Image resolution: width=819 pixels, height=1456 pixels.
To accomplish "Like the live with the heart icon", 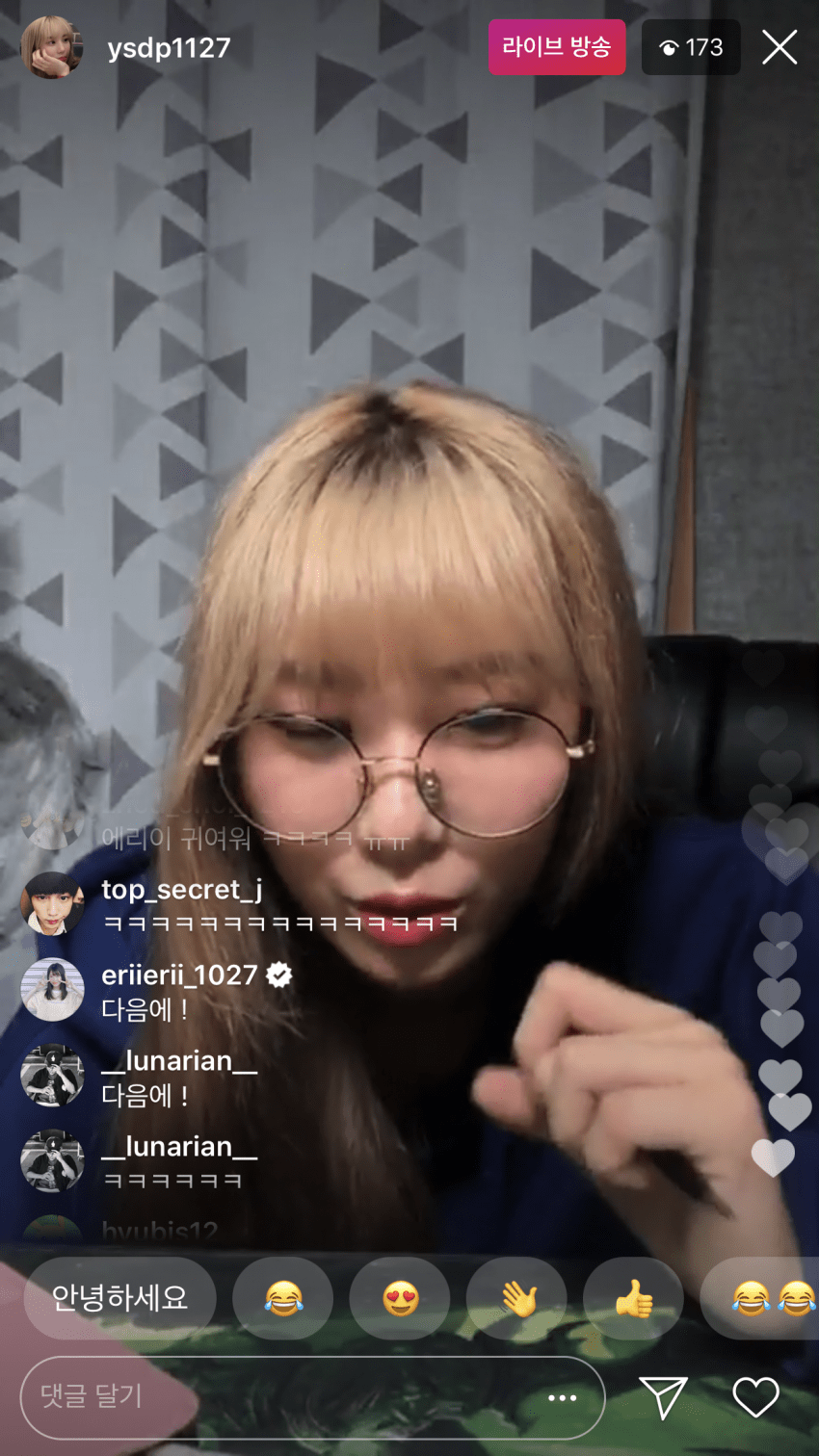I will (755, 1397).
